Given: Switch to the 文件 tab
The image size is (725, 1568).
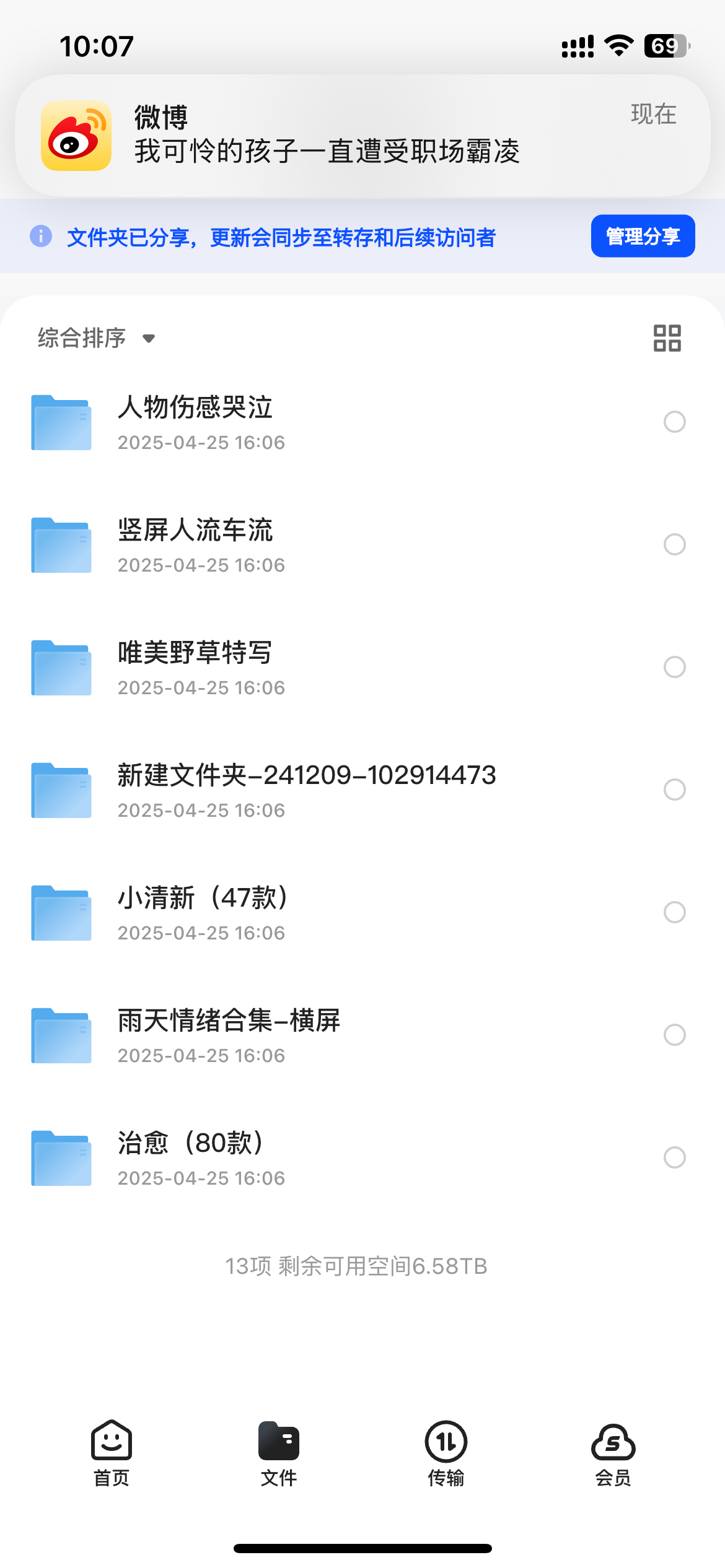Looking at the screenshot, I should click(279, 1453).
